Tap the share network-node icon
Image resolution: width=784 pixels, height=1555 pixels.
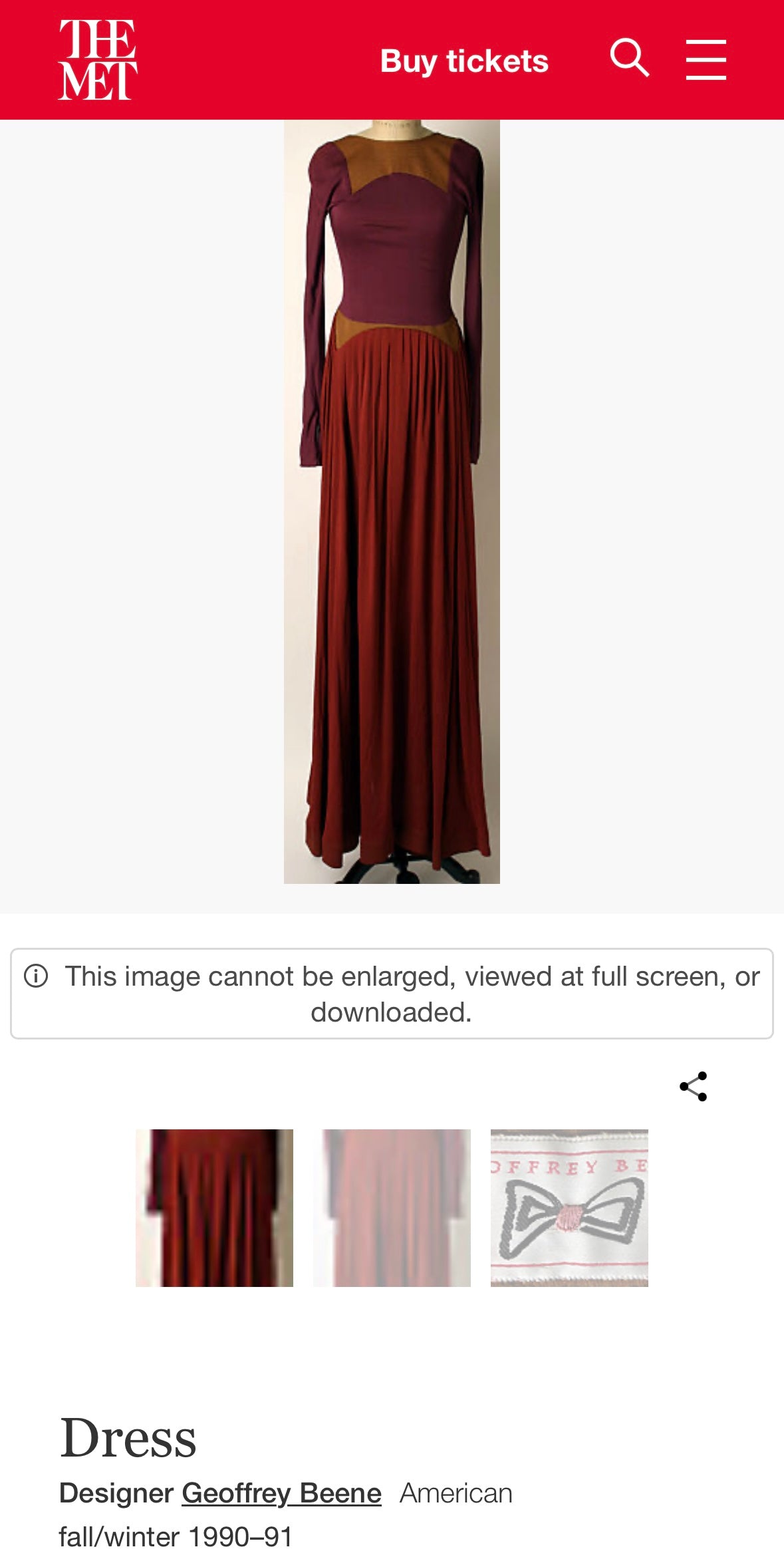[694, 1086]
